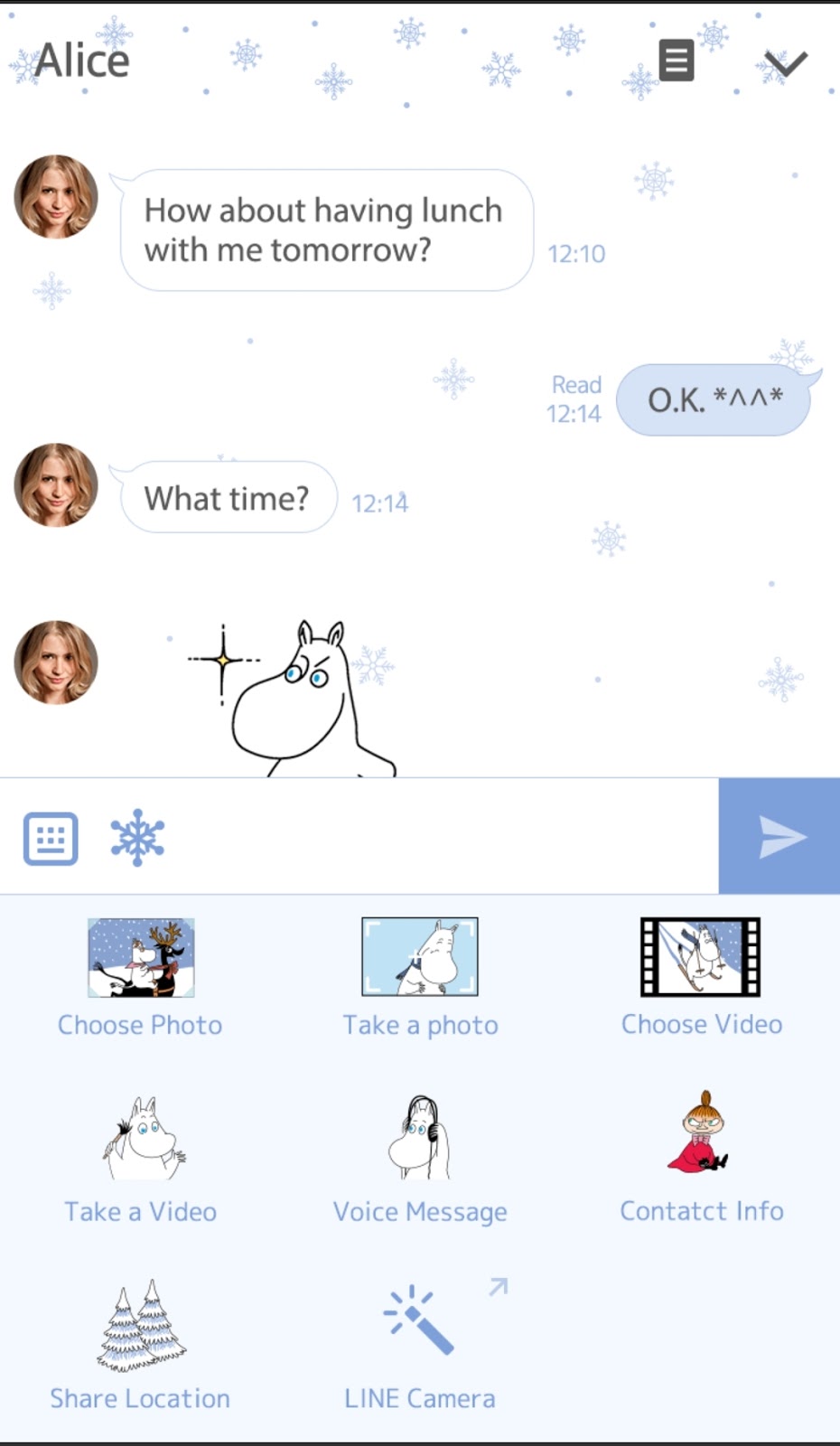Select Choose Photo attachment option
Image resolution: width=840 pixels, height=1446 pixels.
tap(140, 978)
